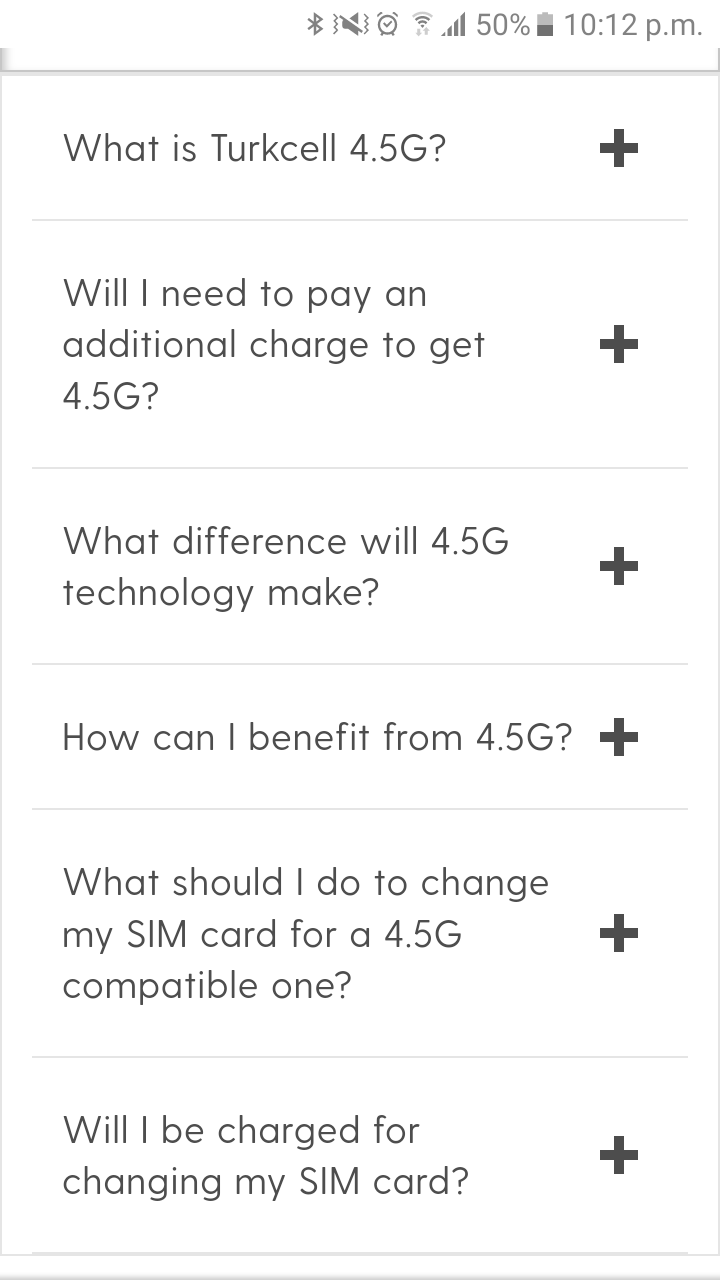Expand 'Will I be charged for changing my SIM card?'
Image resolution: width=720 pixels, height=1280 pixels.
pyautogui.click(x=618, y=1156)
